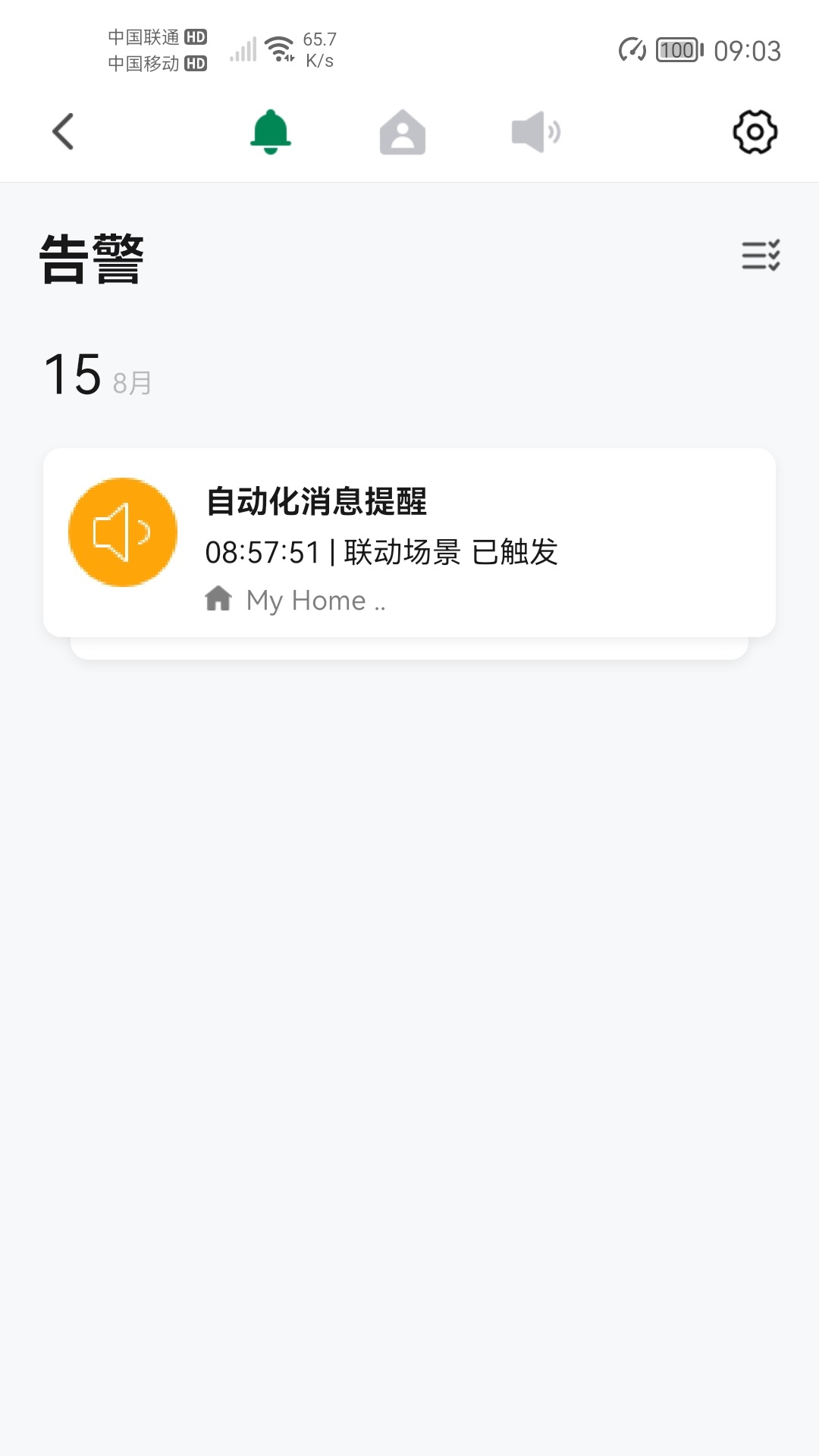The height and width of the screenshot is (1456, 819).
Task: Click the home icon next to My Home
Action: pyautogui.click(x=219, y=599)
